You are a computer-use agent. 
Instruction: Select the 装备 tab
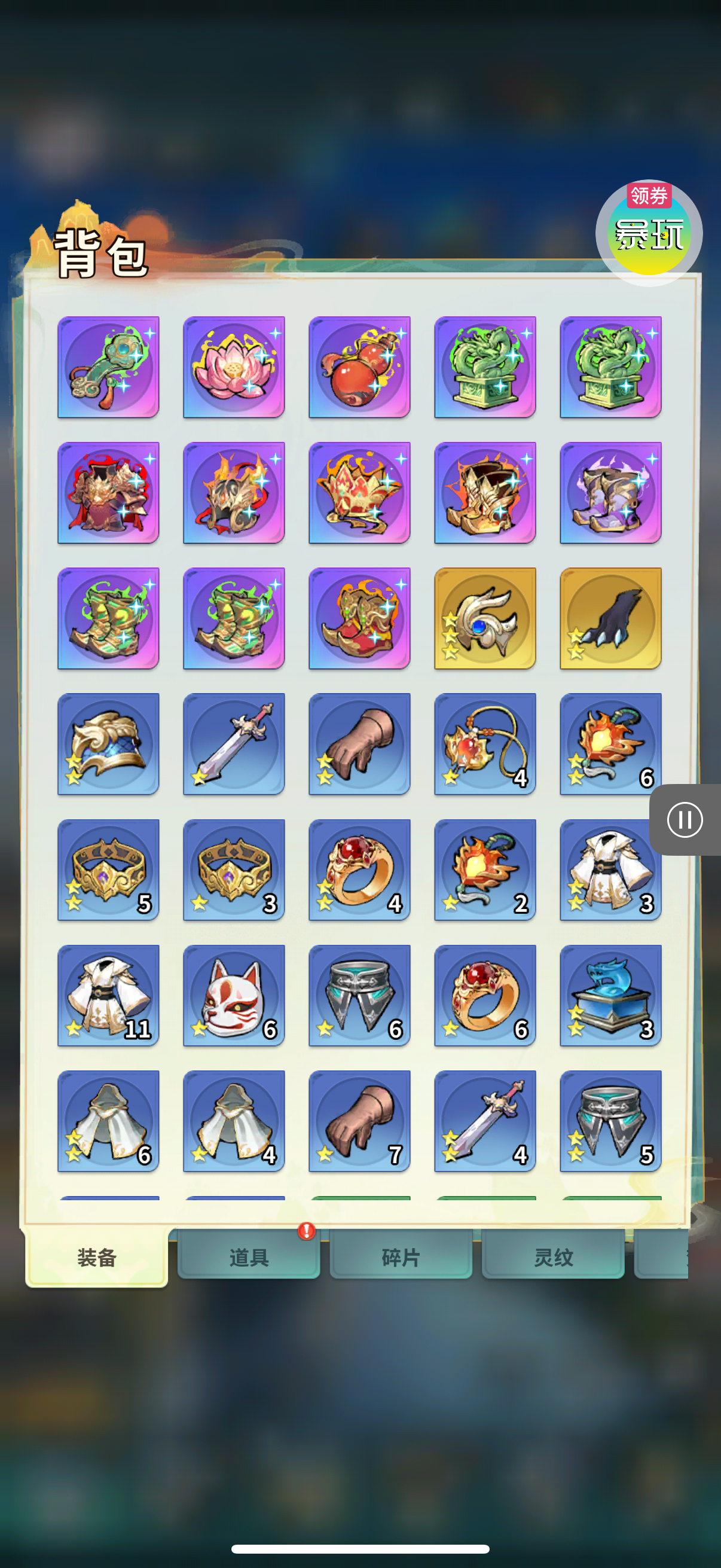[x=96, y=1256]
